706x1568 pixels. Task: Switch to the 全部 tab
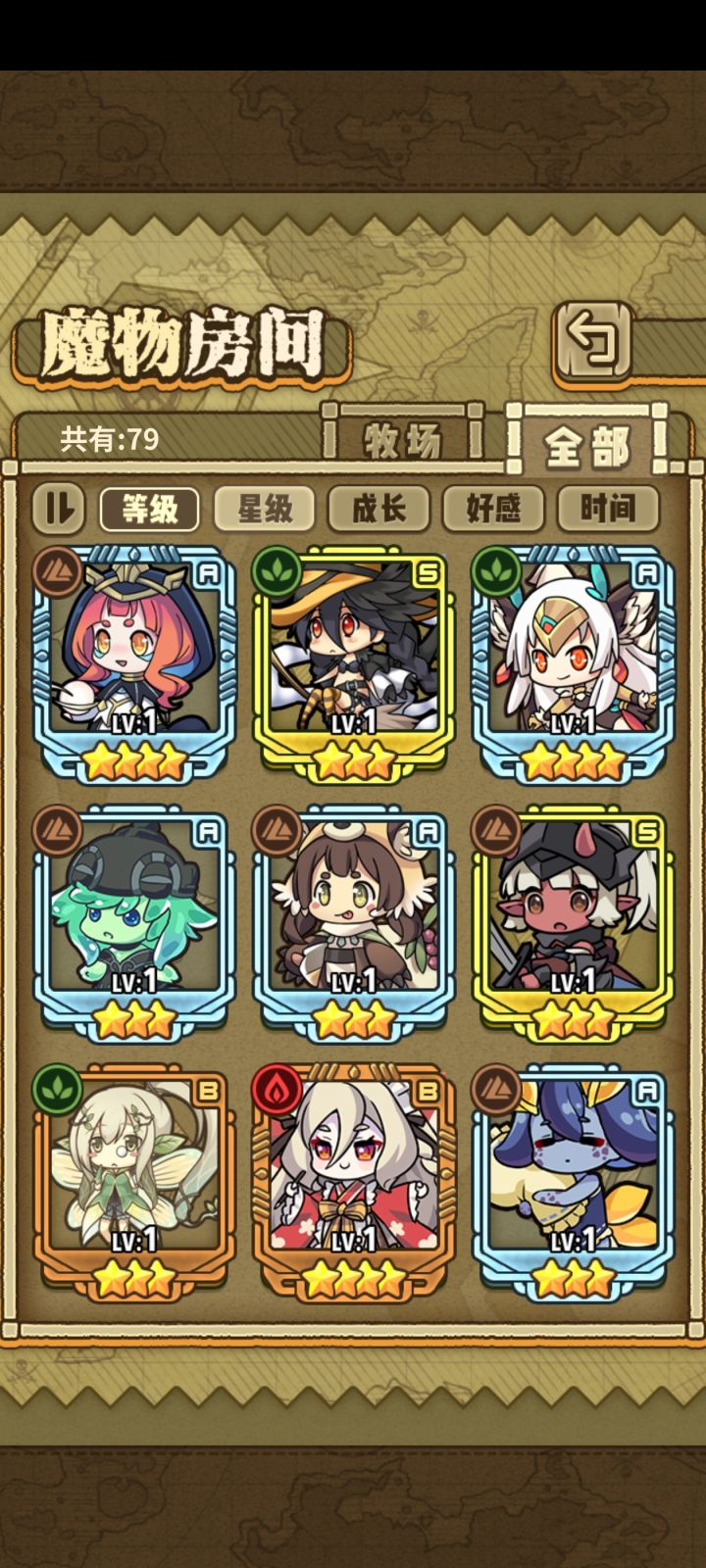tap(586, 441)
